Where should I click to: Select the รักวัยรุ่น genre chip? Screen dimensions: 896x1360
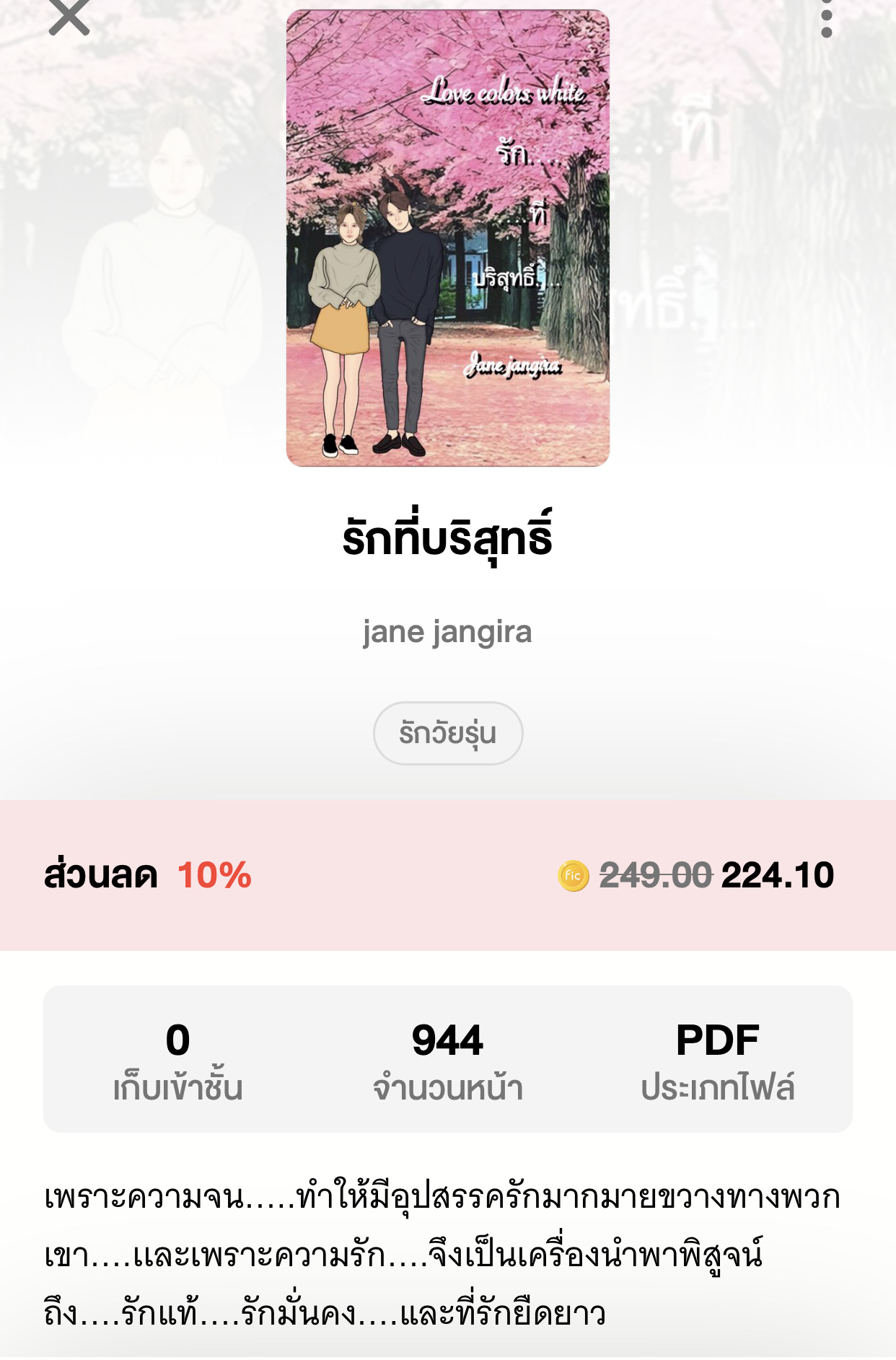pyautogui.click(x=447, y=733)
